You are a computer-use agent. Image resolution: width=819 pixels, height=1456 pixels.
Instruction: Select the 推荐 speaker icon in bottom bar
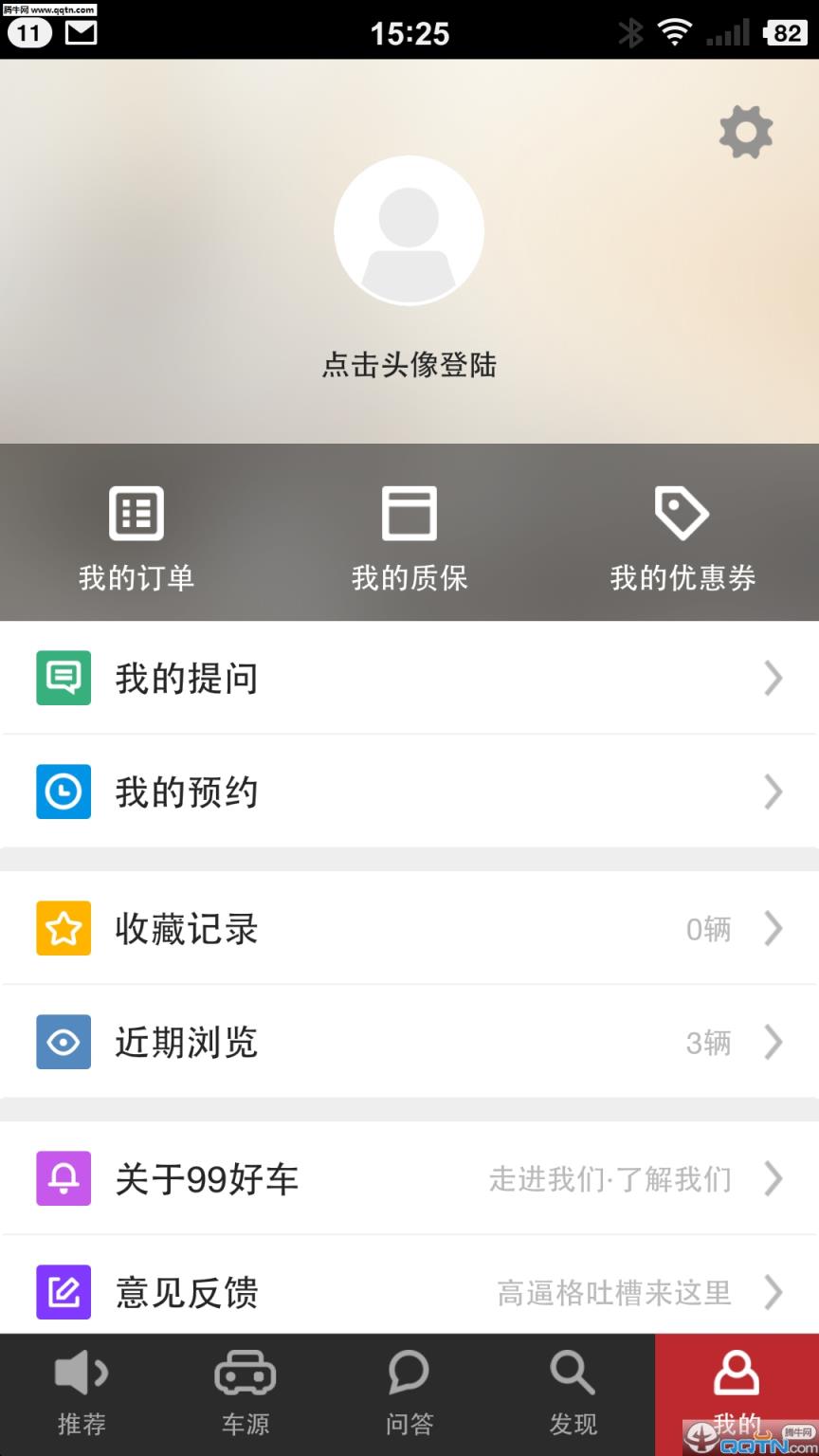tap(82, 1372)
